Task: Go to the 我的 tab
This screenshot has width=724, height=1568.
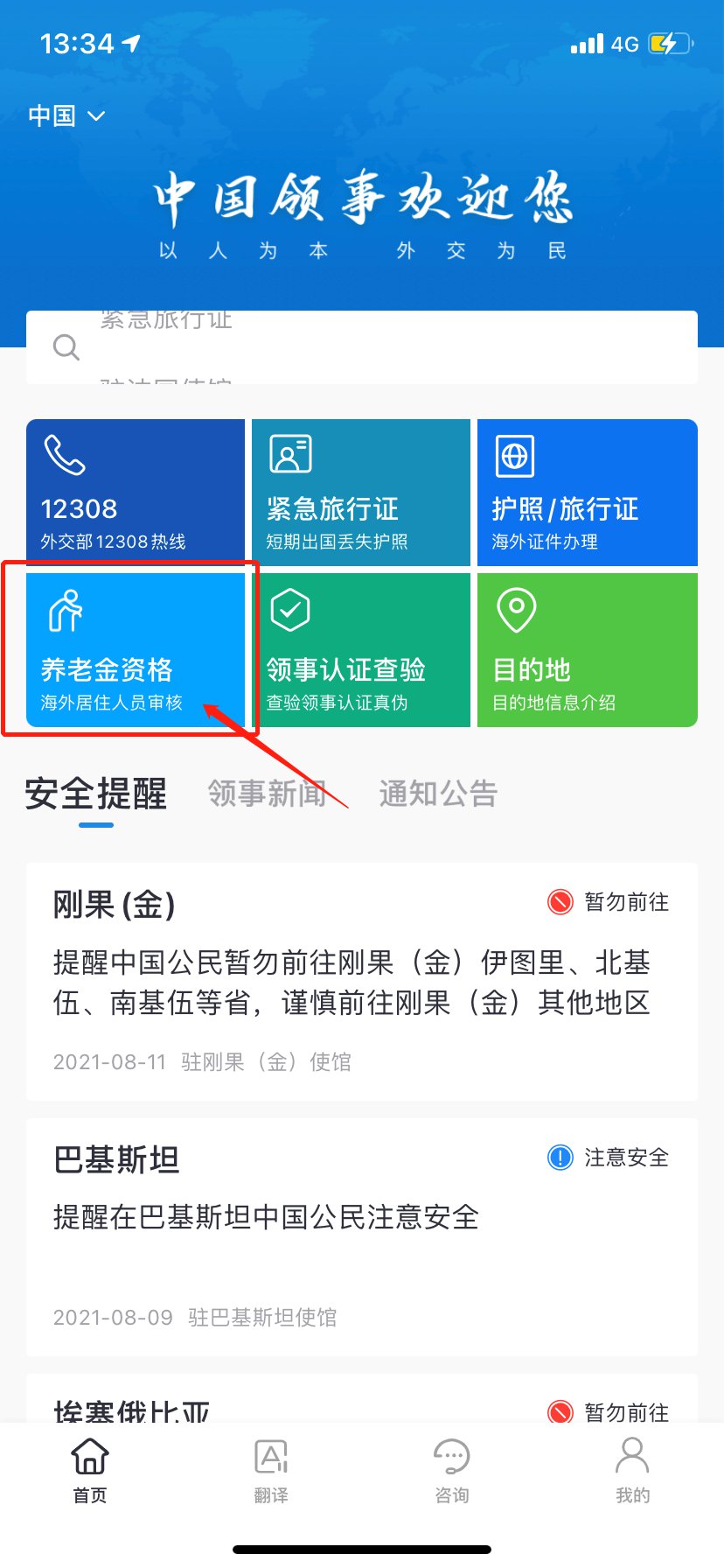Action: tap(632, 1472)
